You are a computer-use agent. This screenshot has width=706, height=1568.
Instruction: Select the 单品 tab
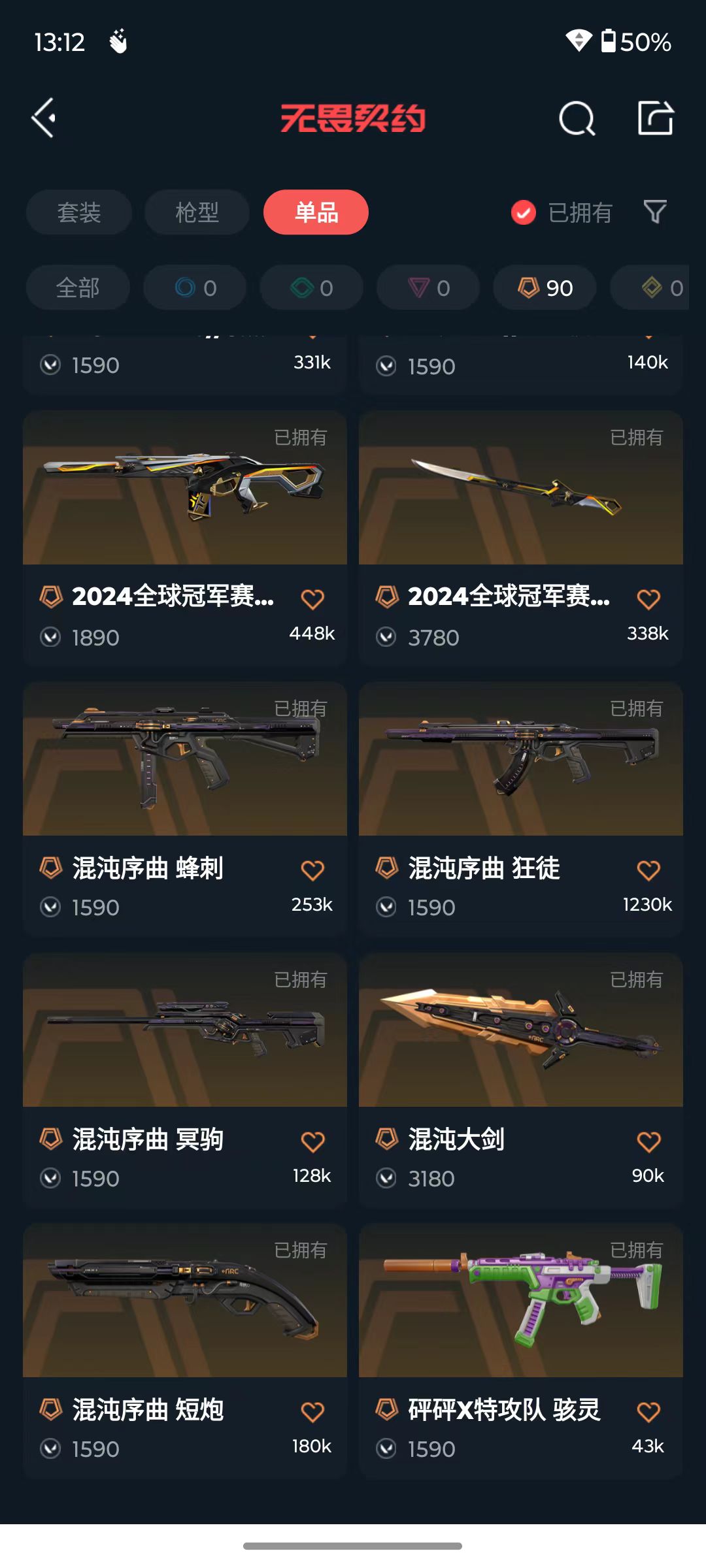tap(316, 212)
